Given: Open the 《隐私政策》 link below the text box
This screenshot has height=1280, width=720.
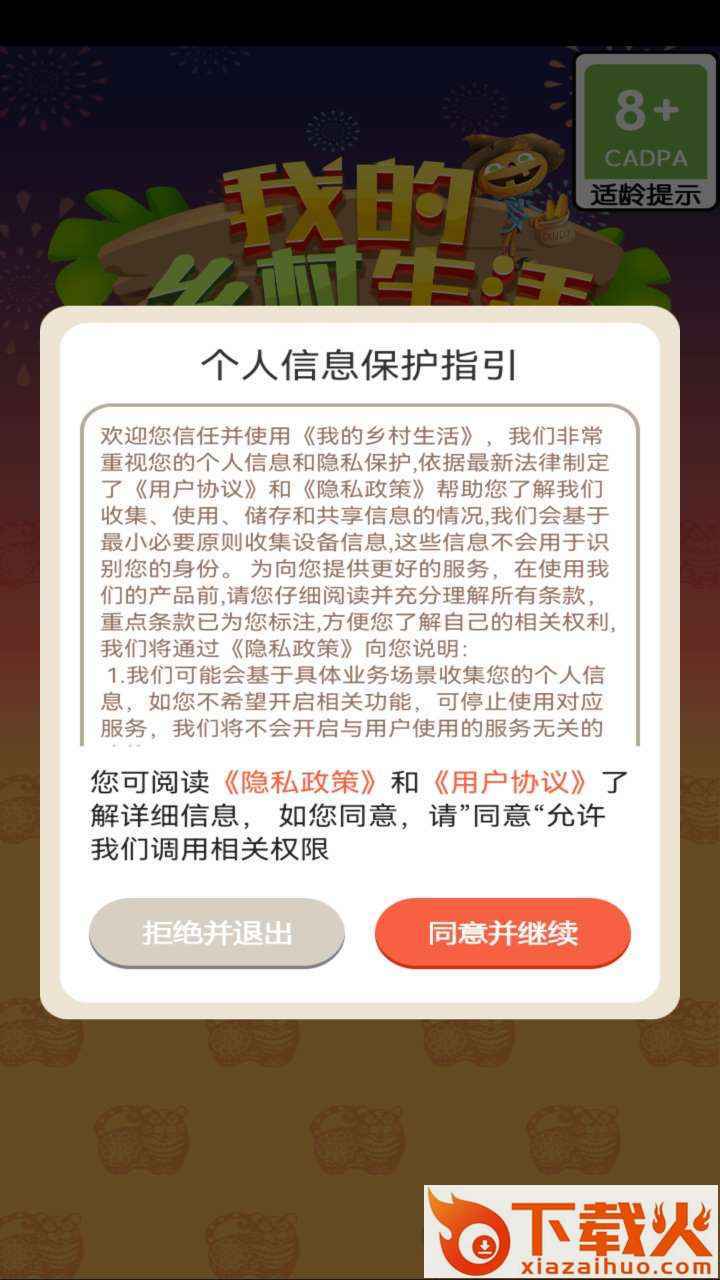Looking at the screenshot, I should (300, 782).
